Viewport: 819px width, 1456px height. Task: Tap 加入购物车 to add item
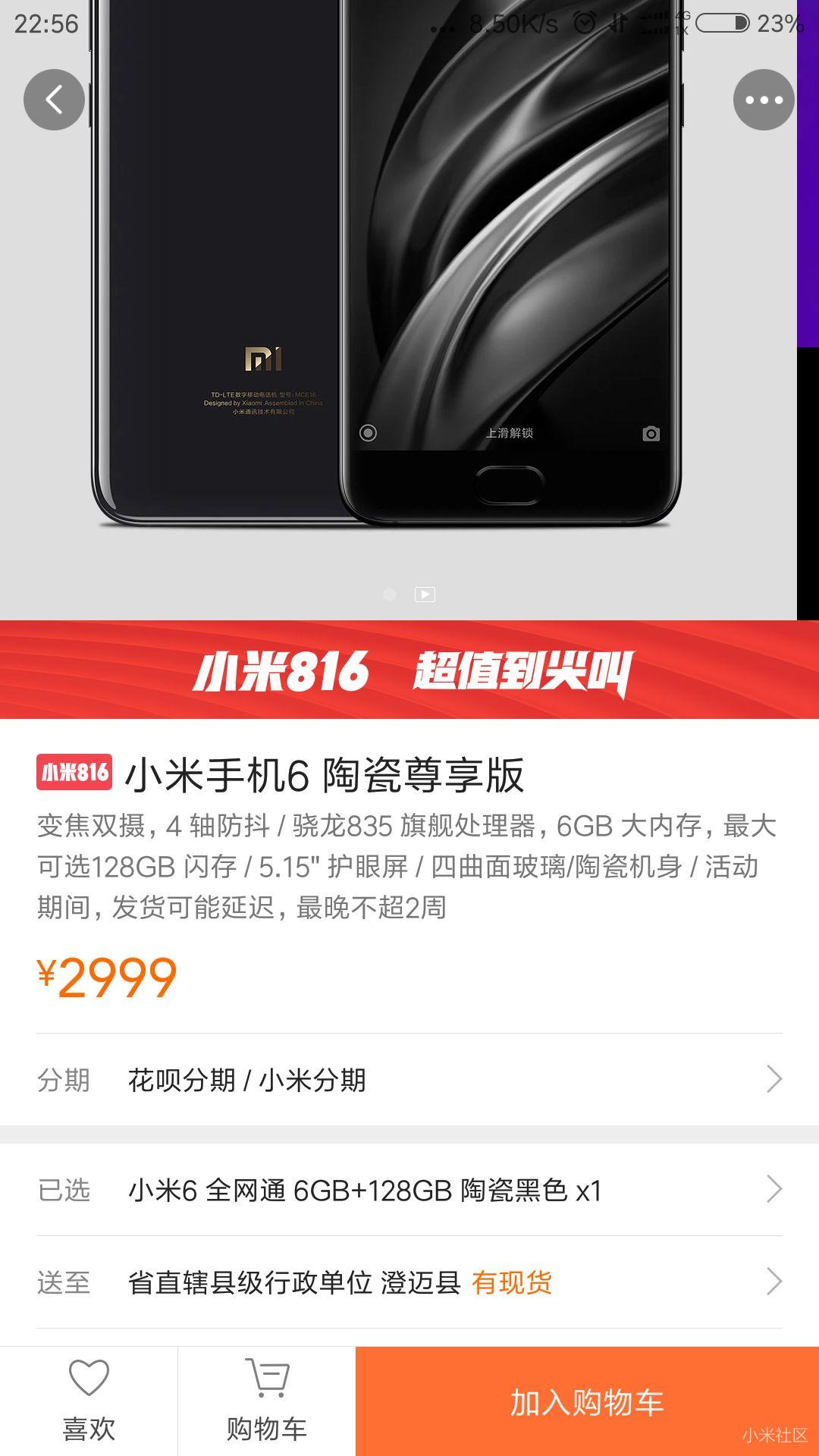586,1401
